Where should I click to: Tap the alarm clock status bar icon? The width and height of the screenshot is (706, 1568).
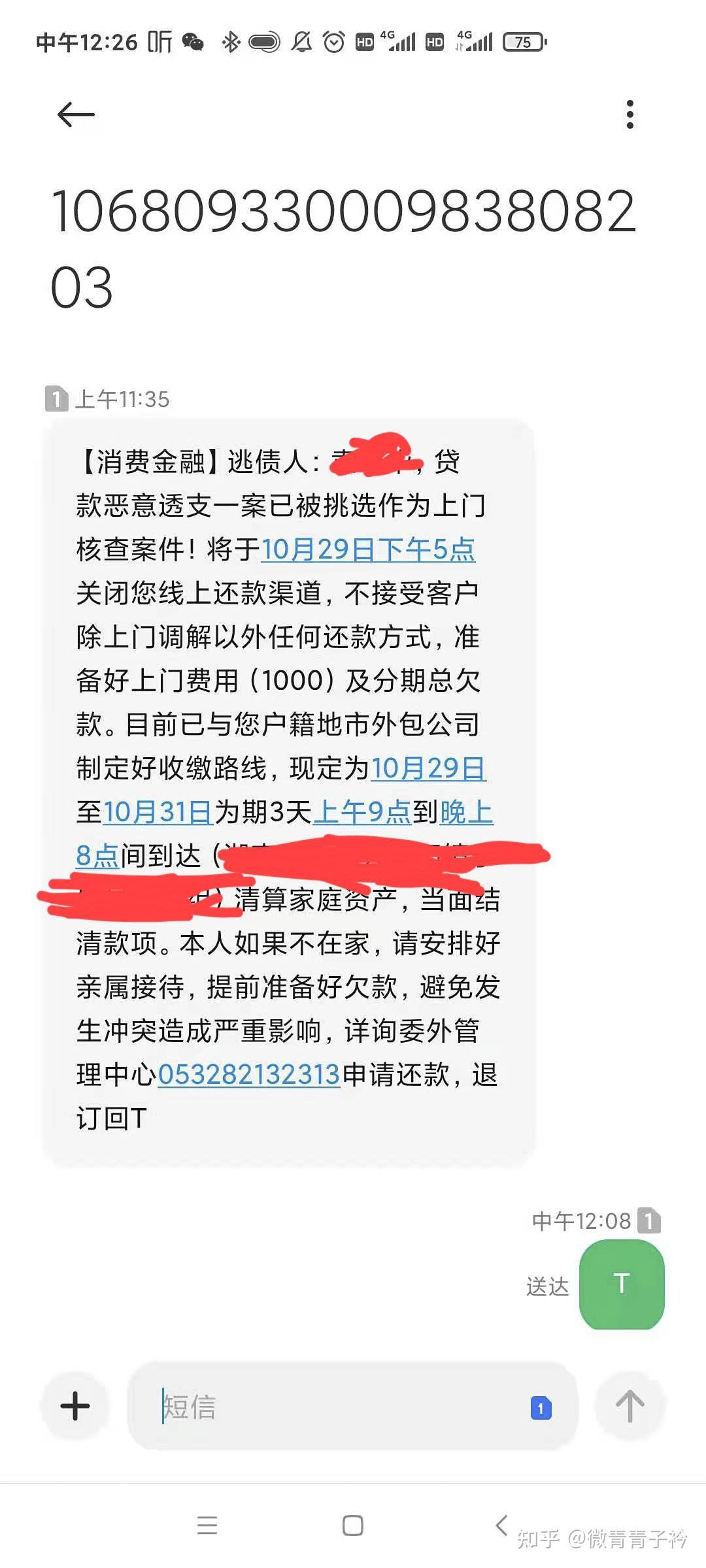pos(333,41)
